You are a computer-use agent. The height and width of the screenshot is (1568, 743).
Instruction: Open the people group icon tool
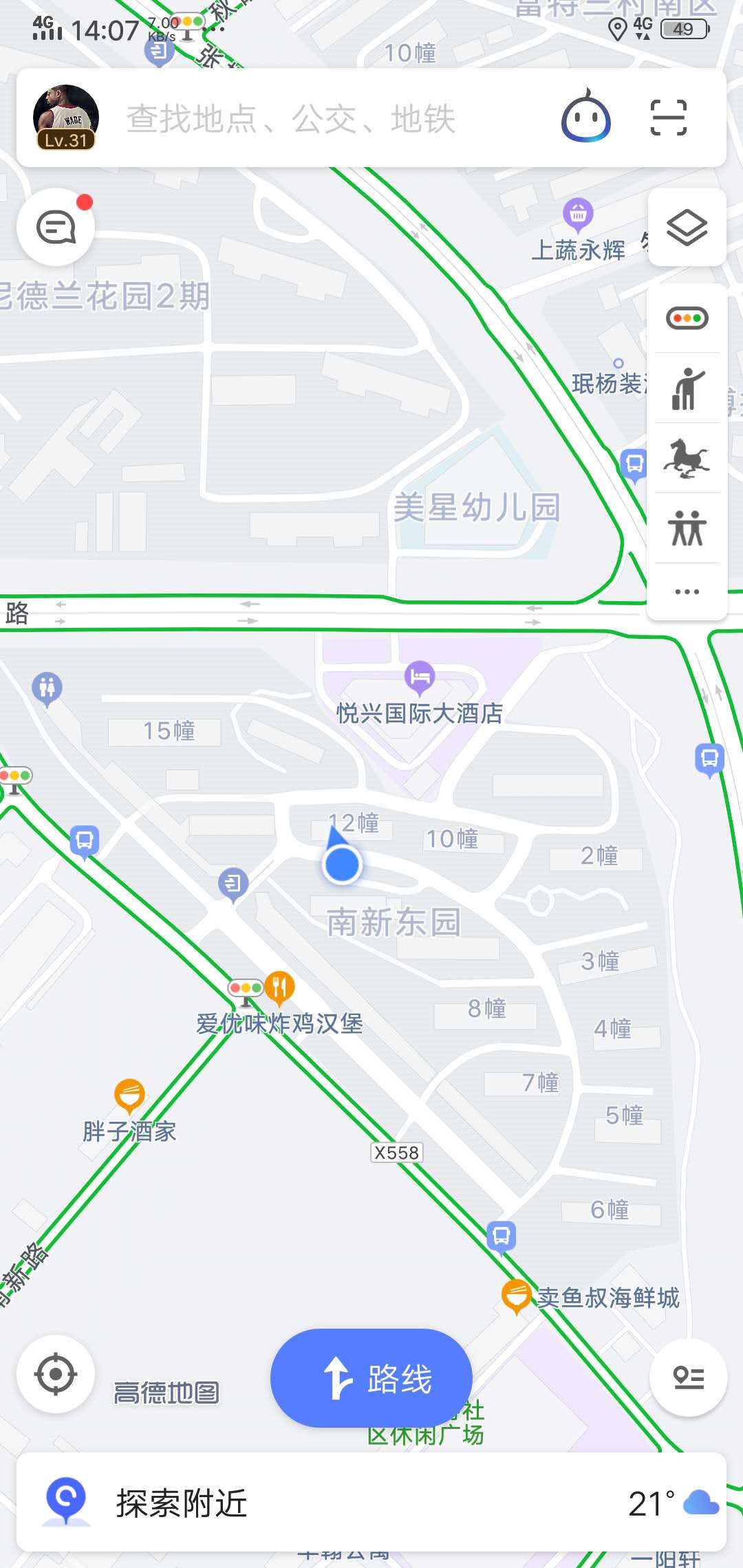pyautogui.click(x=687, y=528)
